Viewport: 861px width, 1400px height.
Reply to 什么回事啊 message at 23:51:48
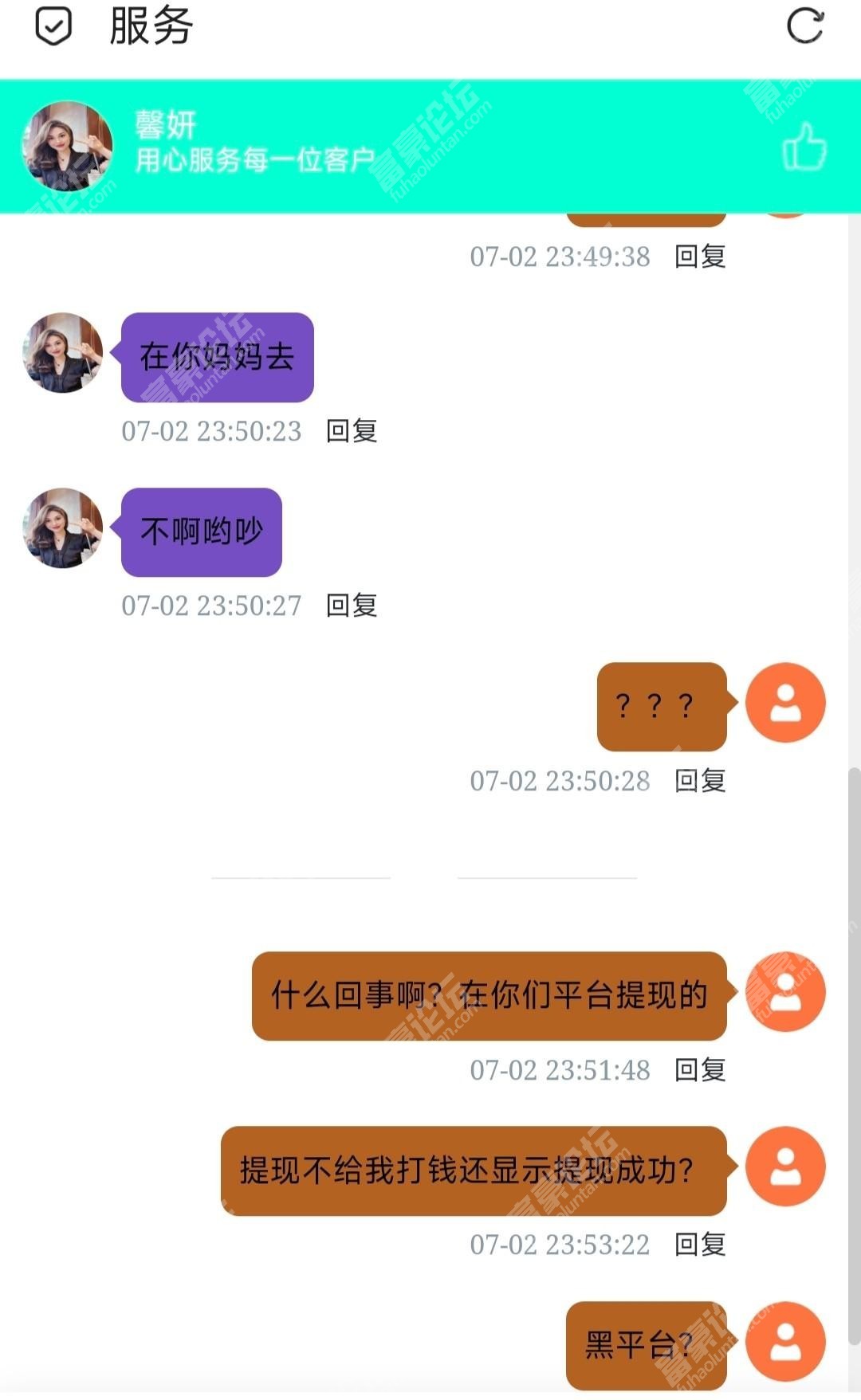point(700,1070)
